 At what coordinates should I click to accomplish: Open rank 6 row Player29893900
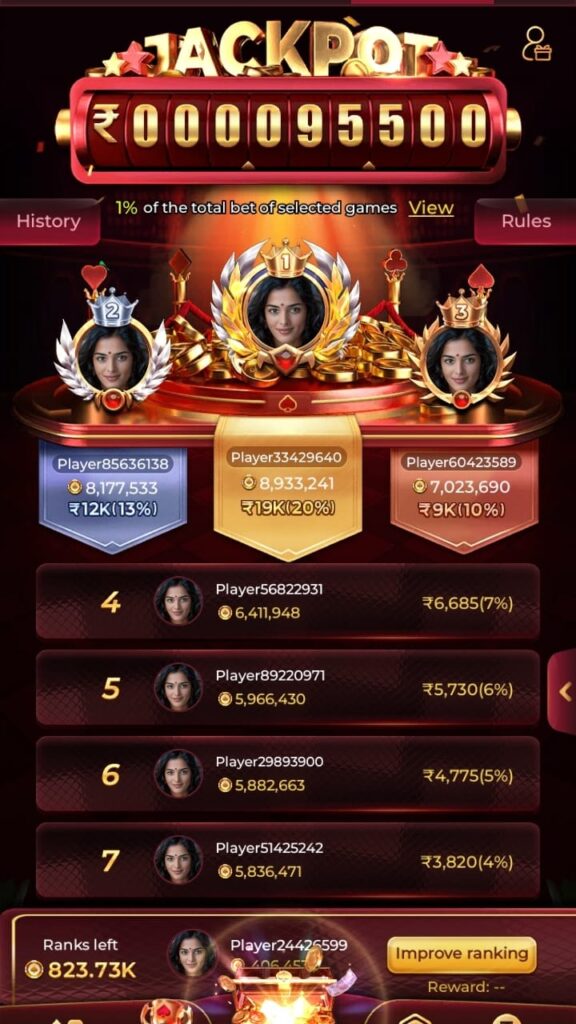(288, 774)
